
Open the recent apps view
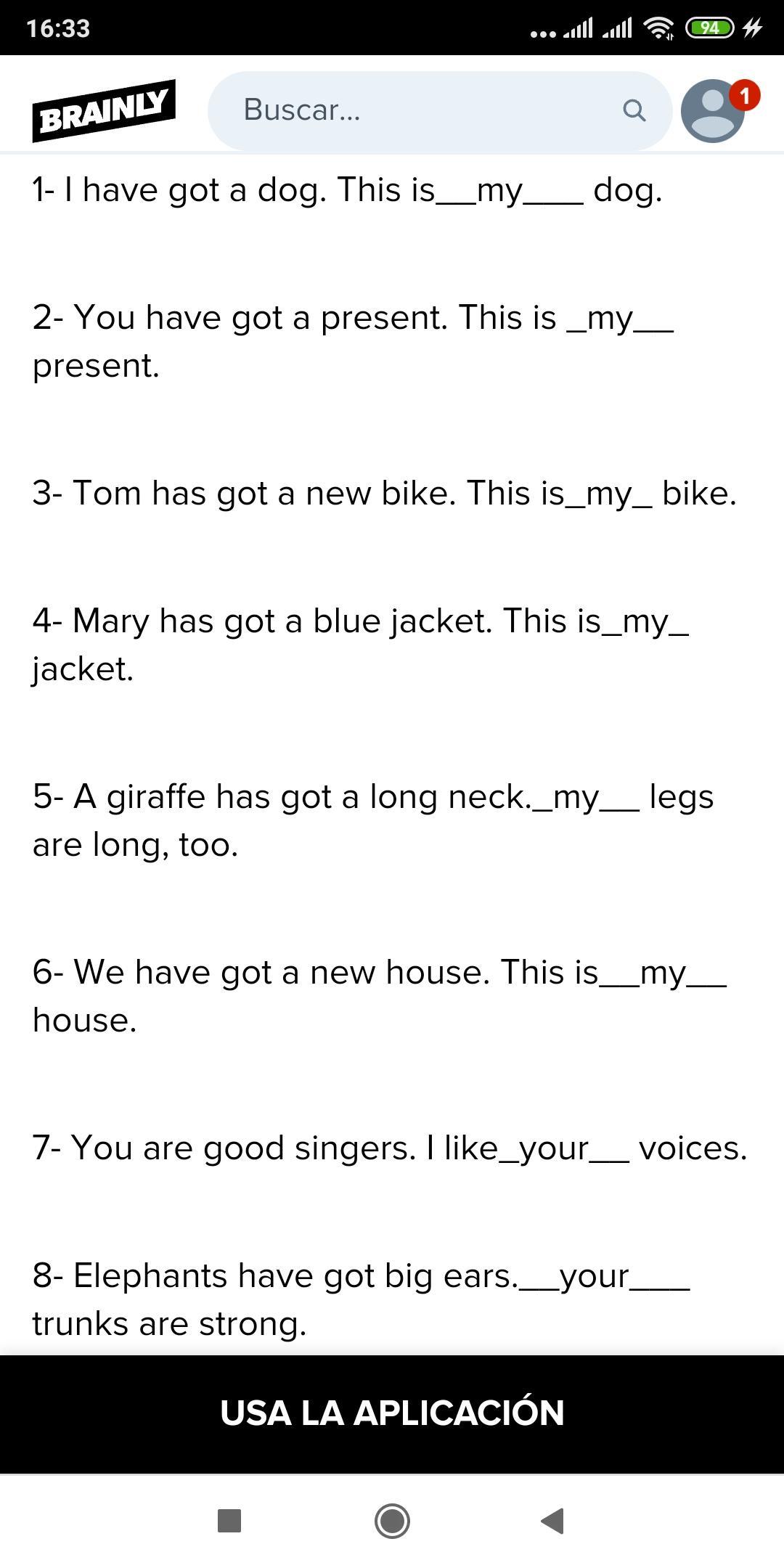[x=229, y=1521]
